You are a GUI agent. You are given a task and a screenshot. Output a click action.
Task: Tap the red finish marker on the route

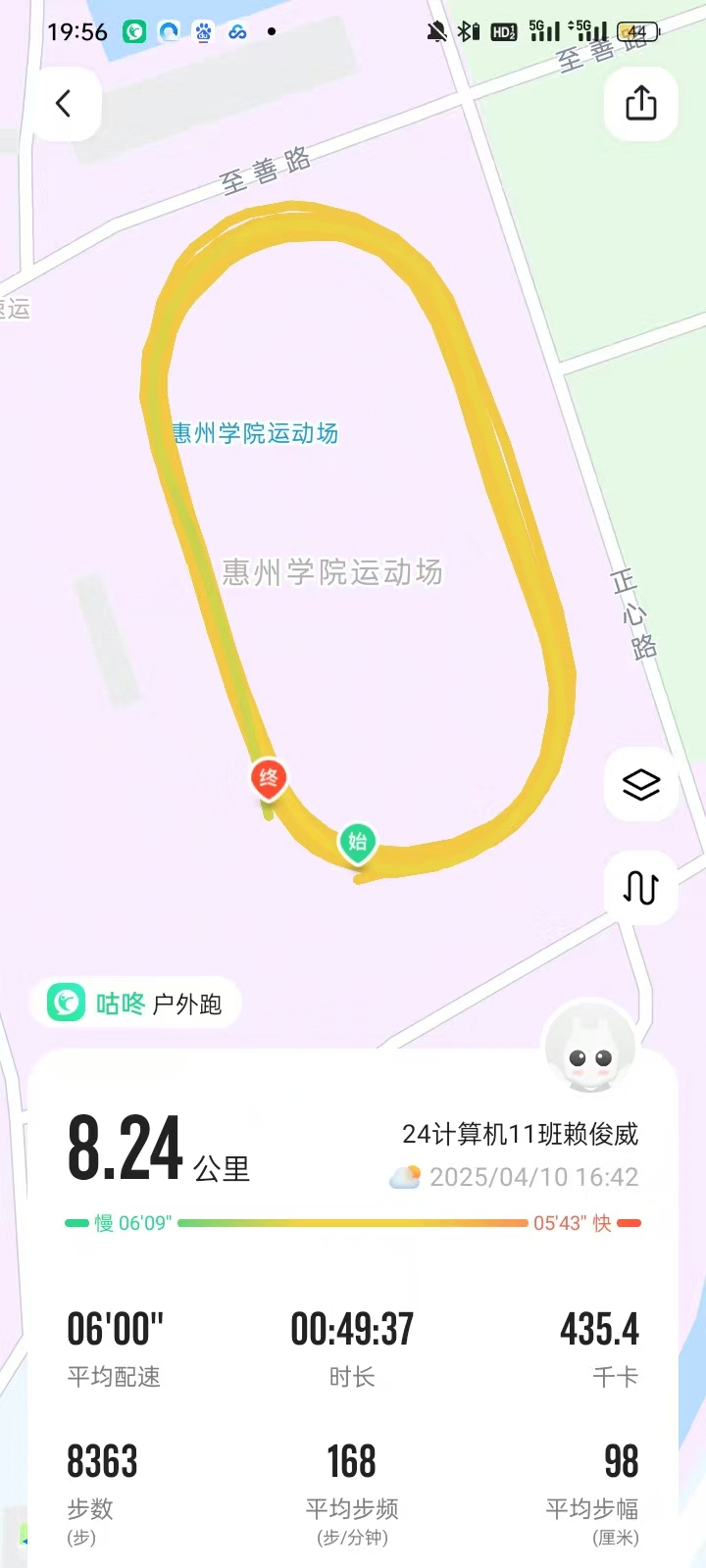268,780
